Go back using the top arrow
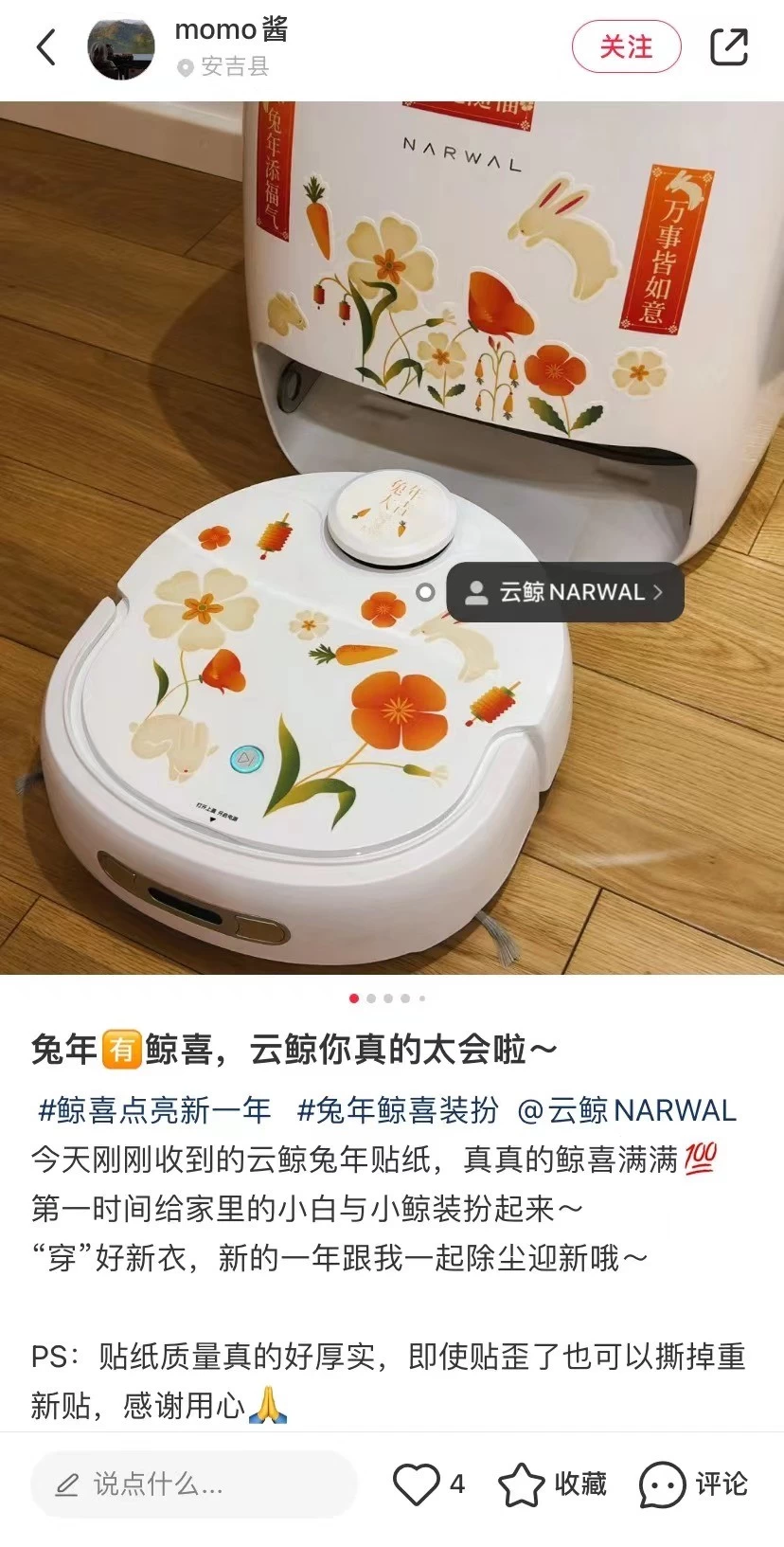The image size is (784, 1547). pos(45,47)
